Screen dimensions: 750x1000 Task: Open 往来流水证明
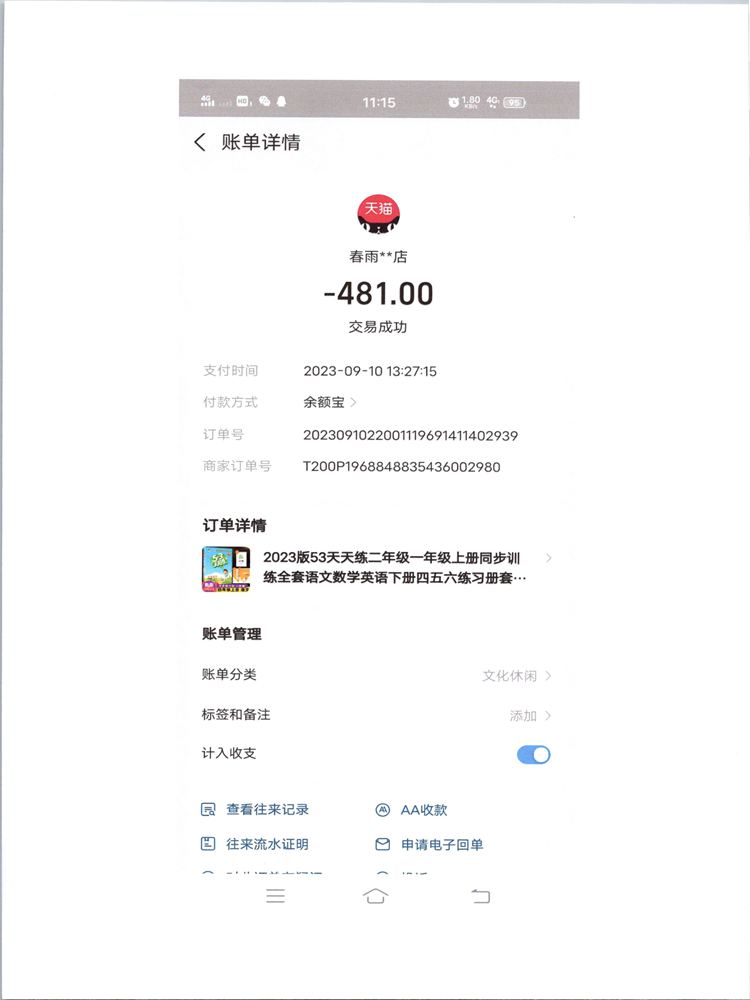point(256,844)
